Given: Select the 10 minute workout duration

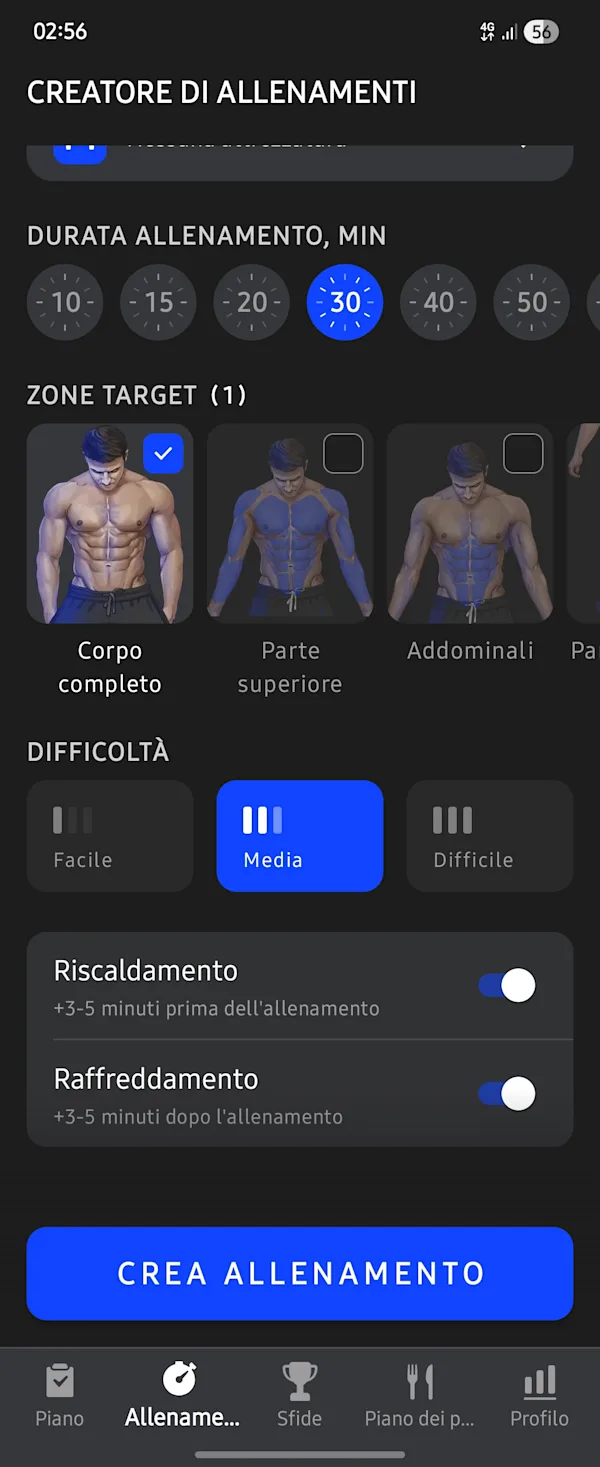Looking at the screenshot, I should coord(65,302).
